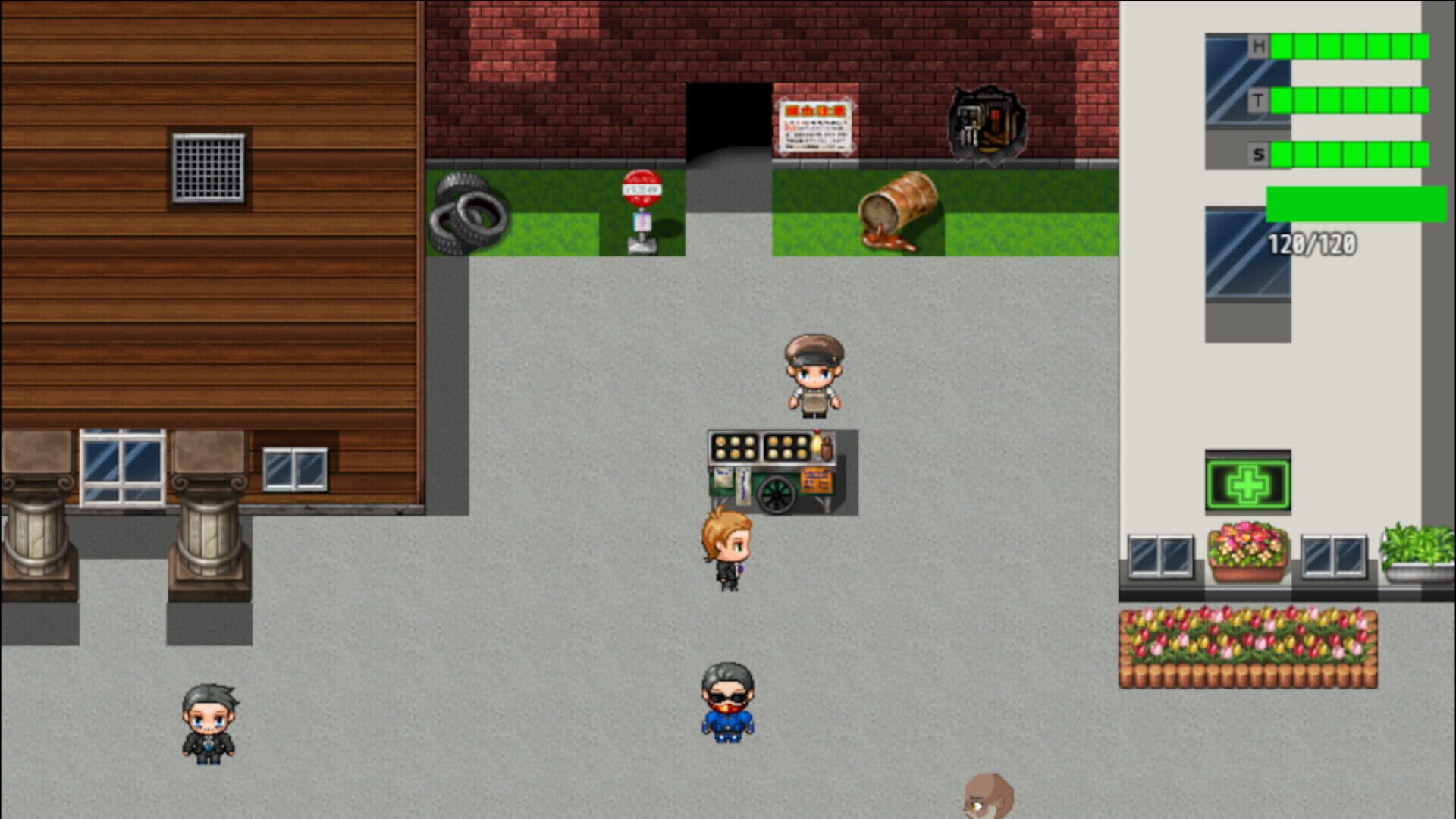Talk to the vendor wearing the brown cap
The width and height of the screenshot is (1456, 819).
tap(814, 377)
